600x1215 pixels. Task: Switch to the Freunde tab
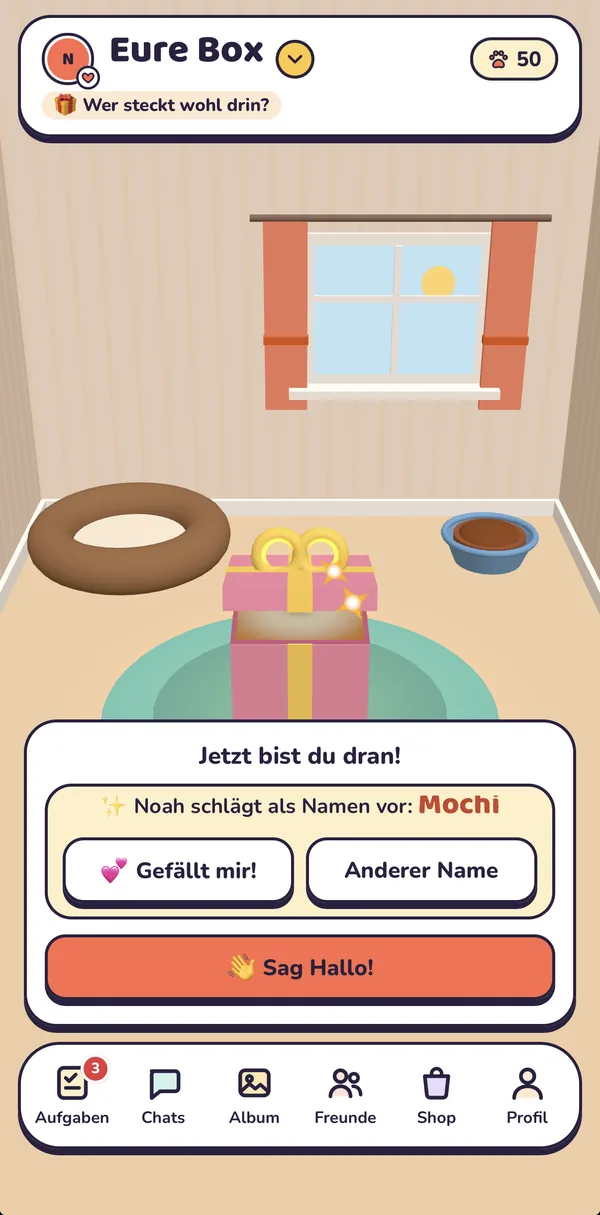point(345,1095)
